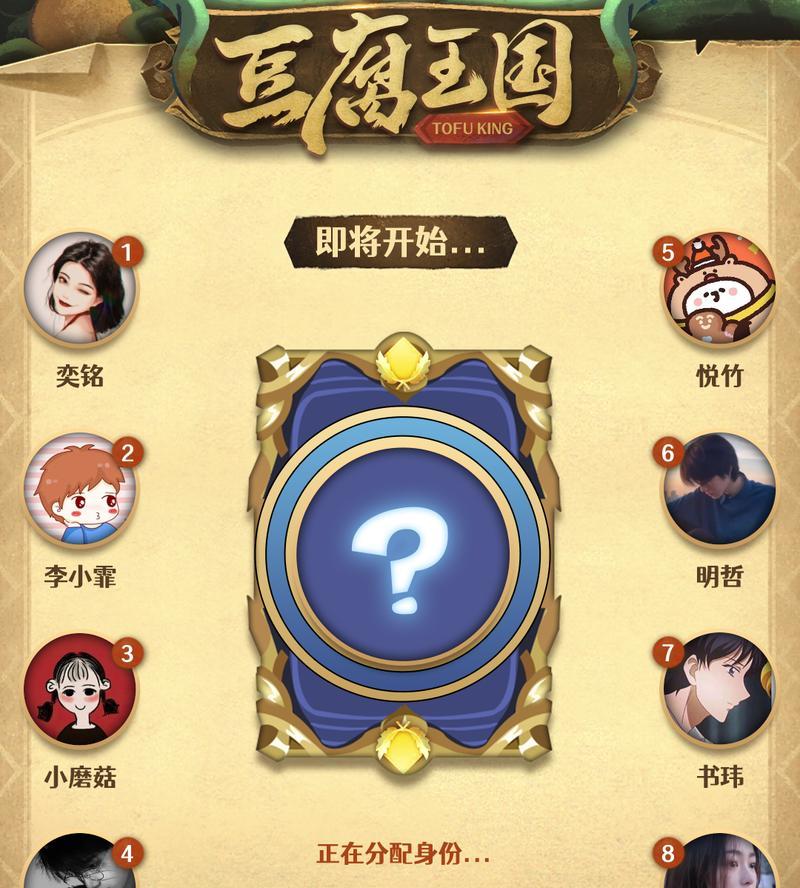Screen dimensions: 800x888
Task: View player 明哲's profile
Action: [x=718, y=489]
